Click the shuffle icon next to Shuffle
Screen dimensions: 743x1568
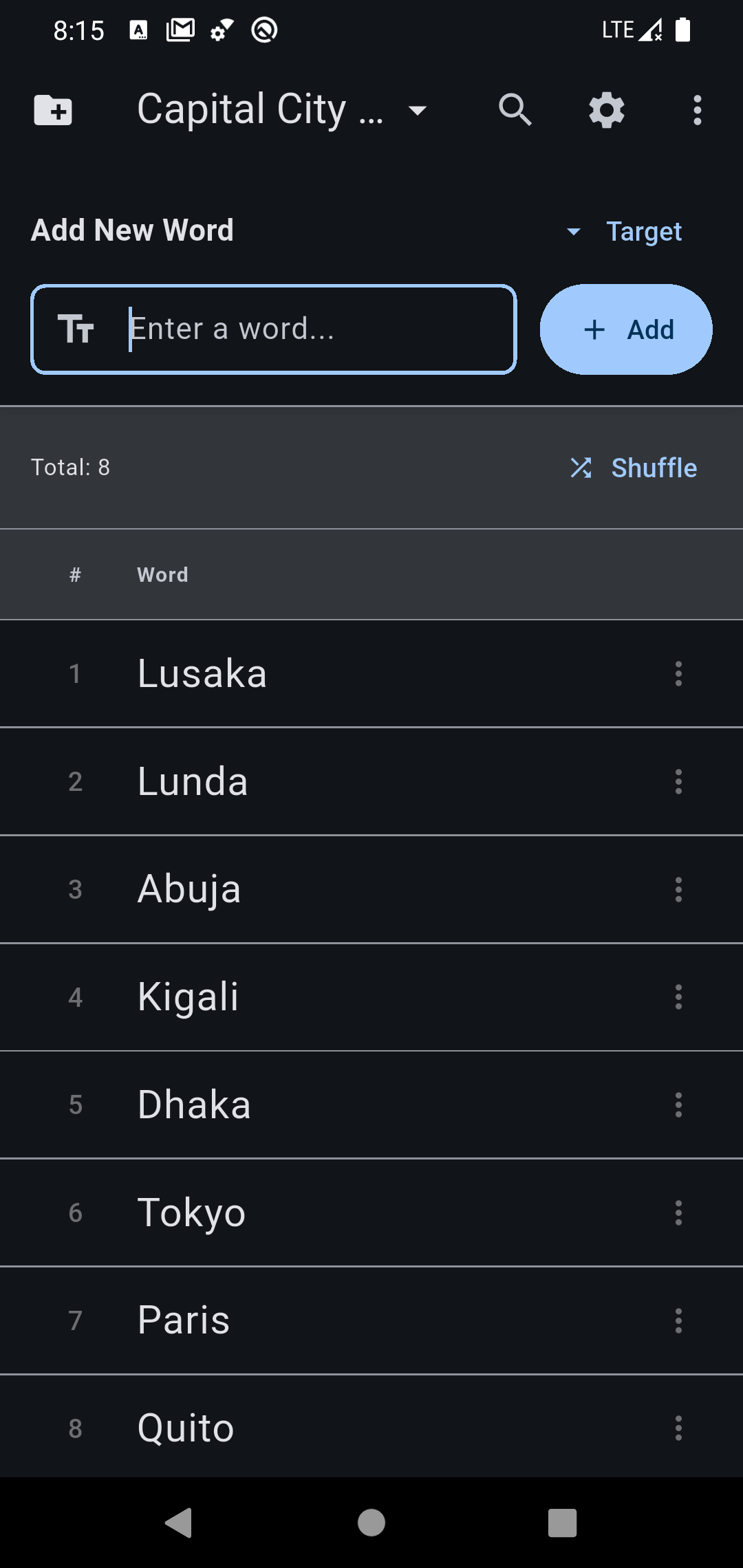[581, 468]
